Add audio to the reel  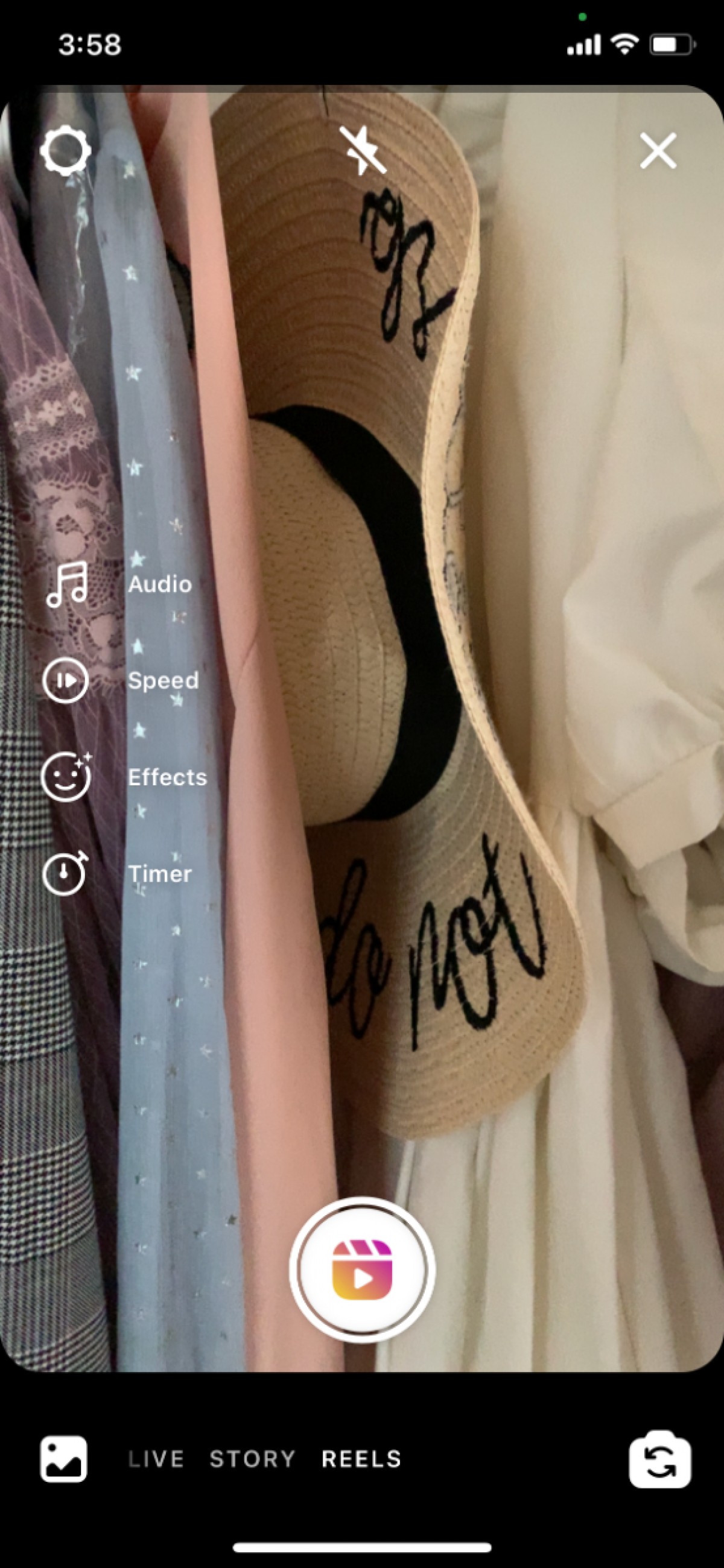click(67, 584)
